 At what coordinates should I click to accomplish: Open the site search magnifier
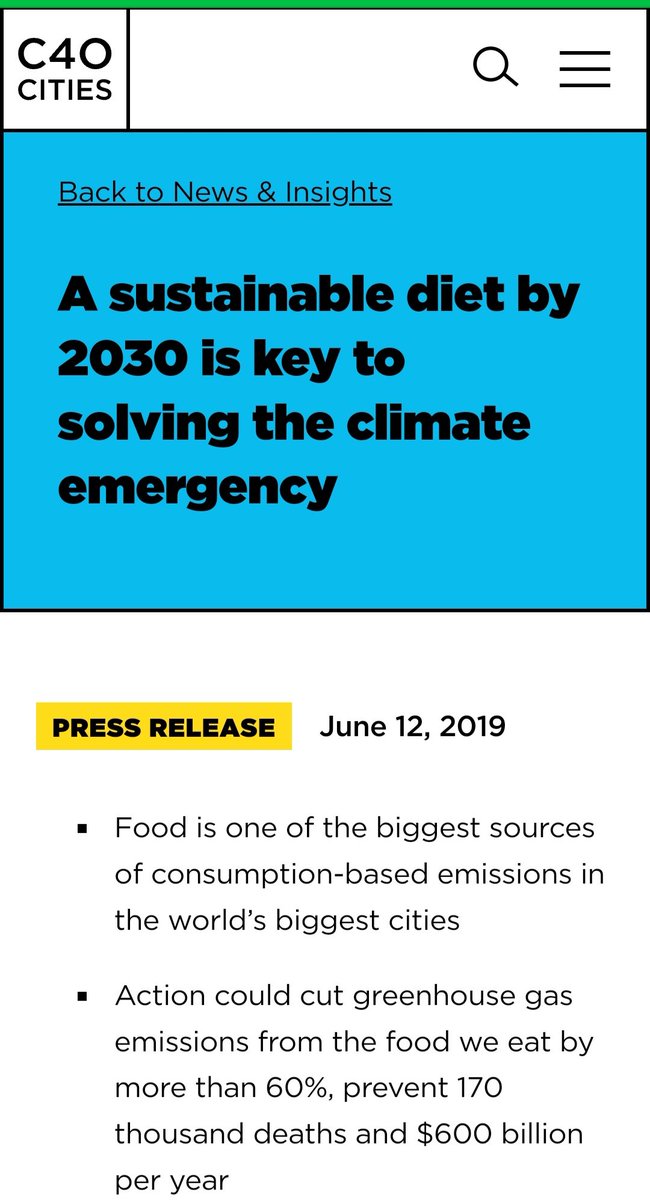coord(494,68)
